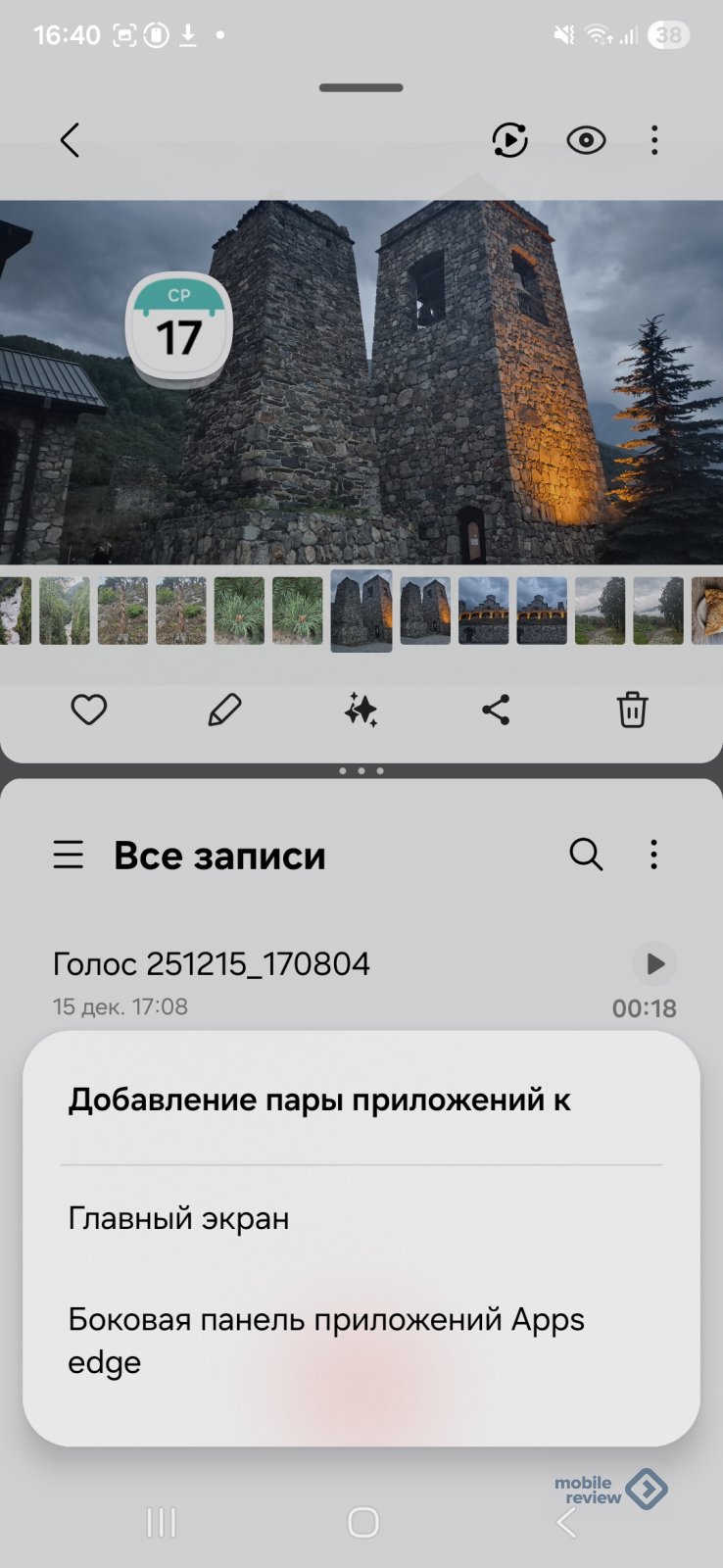This screenshot has height=1568, width=723.
Task: Play the motion photo clip
Action: click(509, 140)
